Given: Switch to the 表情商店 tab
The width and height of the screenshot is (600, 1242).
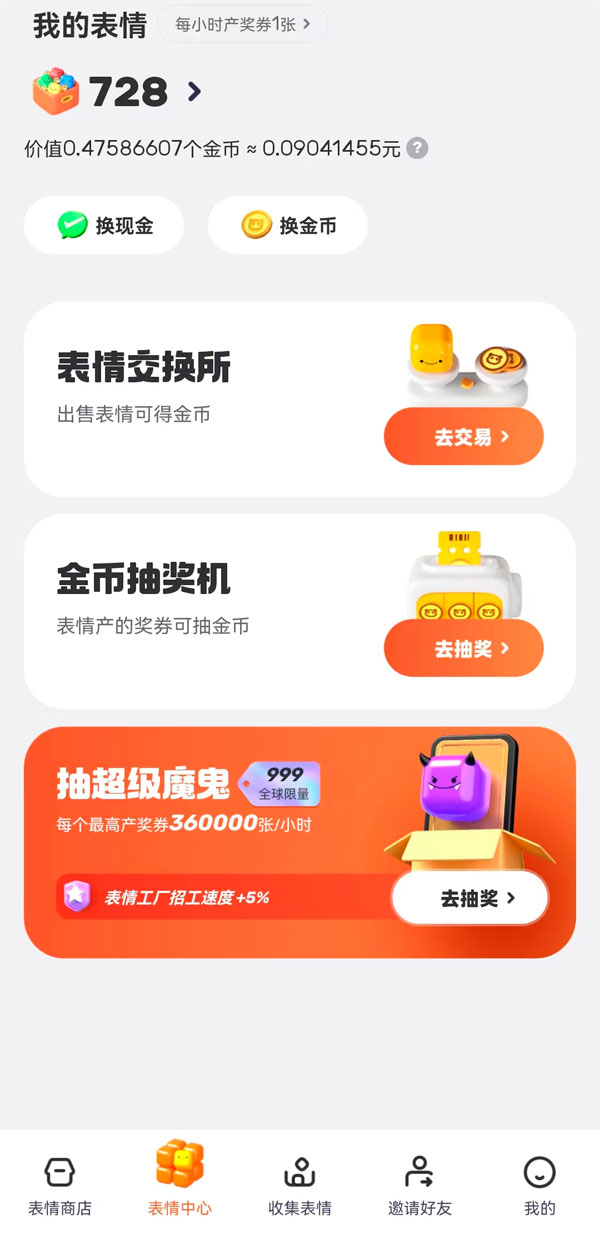Looking at the screenshot, I should [60, 1185].
